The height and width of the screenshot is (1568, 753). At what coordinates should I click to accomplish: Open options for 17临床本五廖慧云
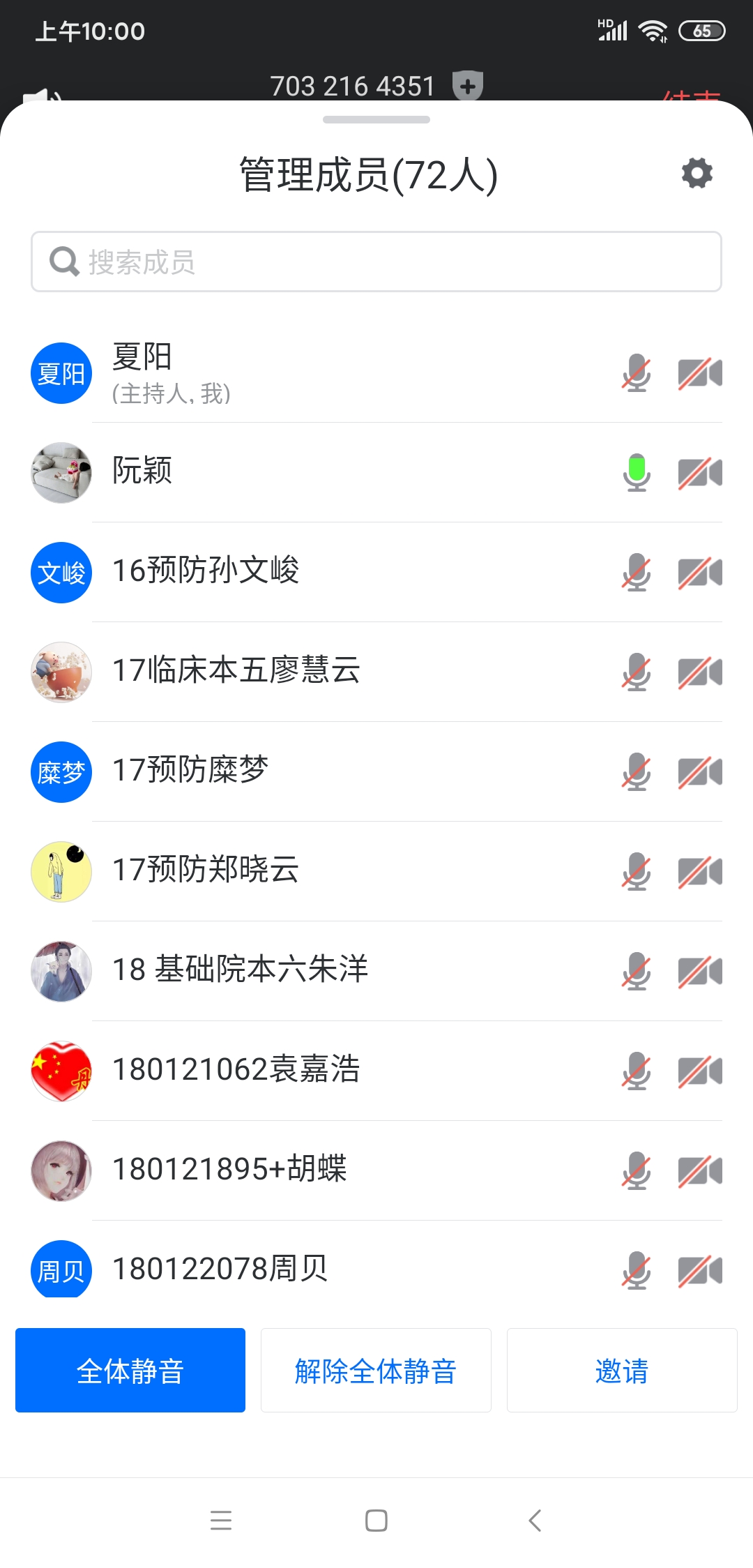(376, 672)
